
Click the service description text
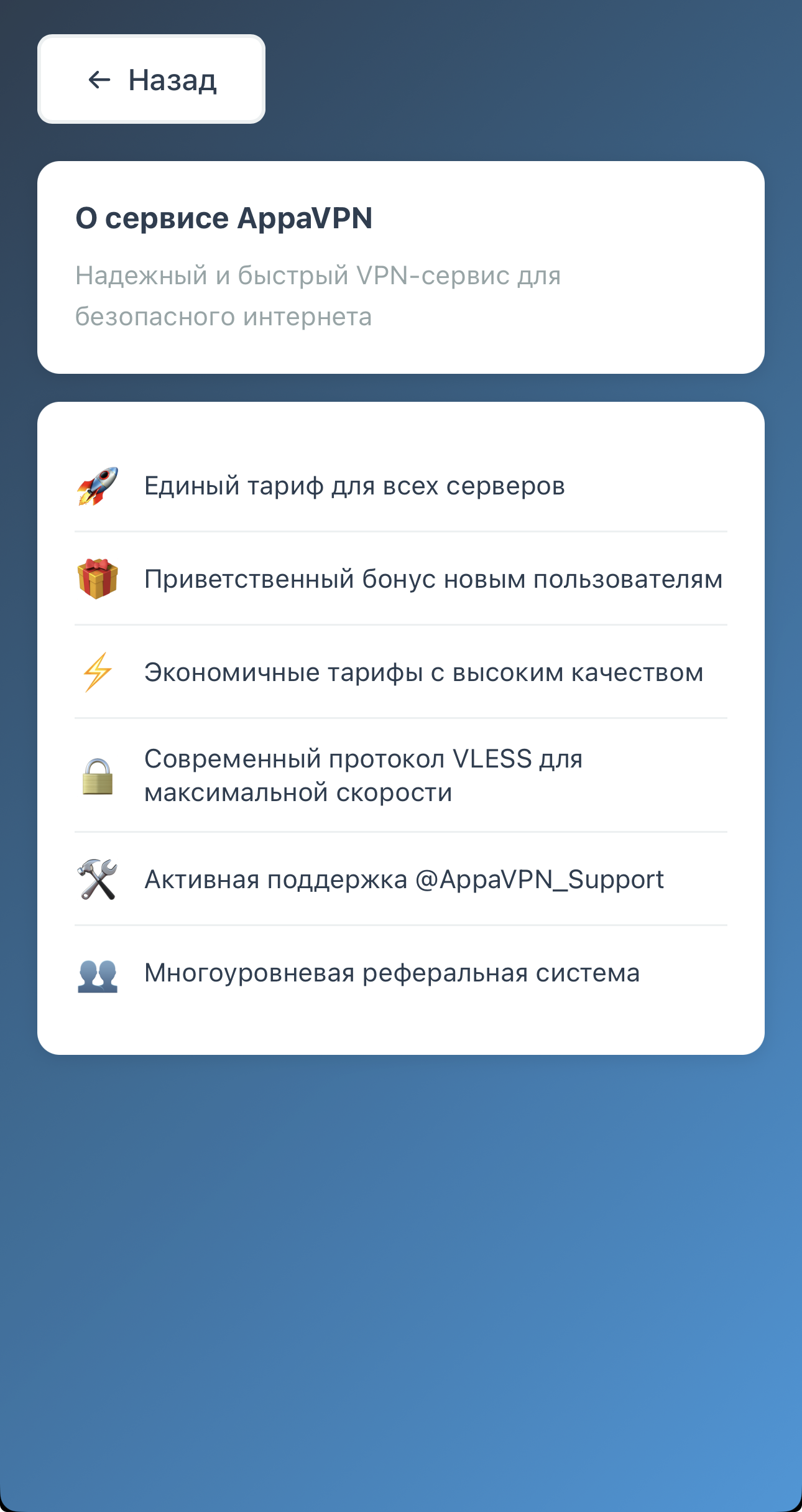(318, 296)
